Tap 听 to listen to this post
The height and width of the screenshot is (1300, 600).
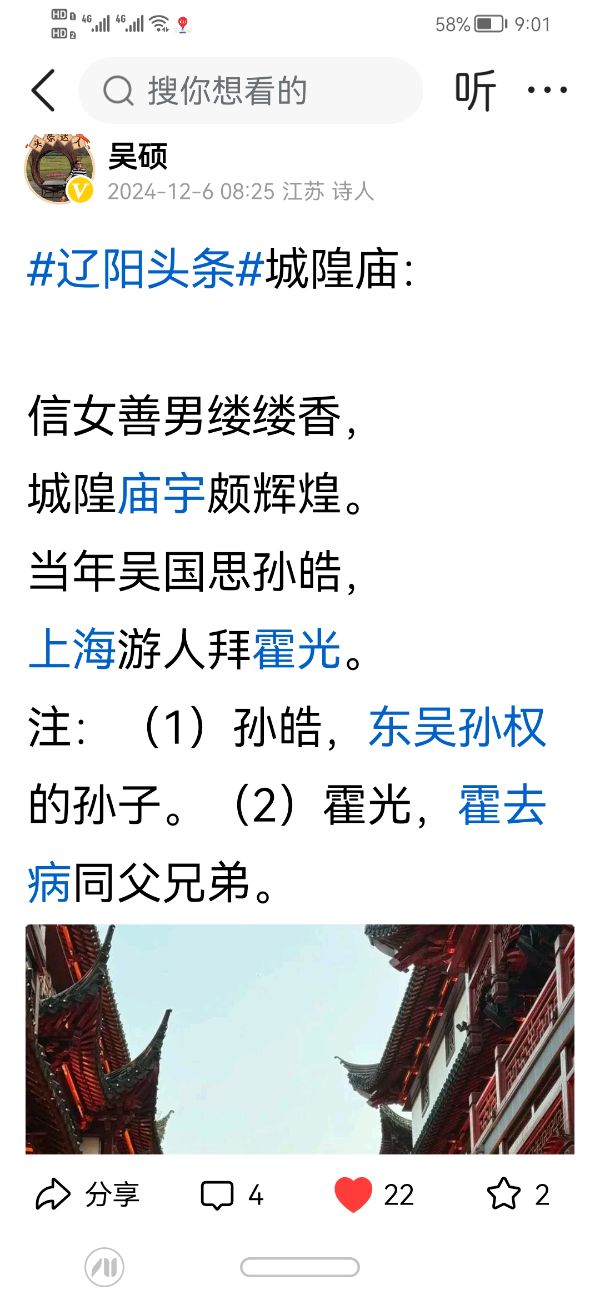point(475,91)
